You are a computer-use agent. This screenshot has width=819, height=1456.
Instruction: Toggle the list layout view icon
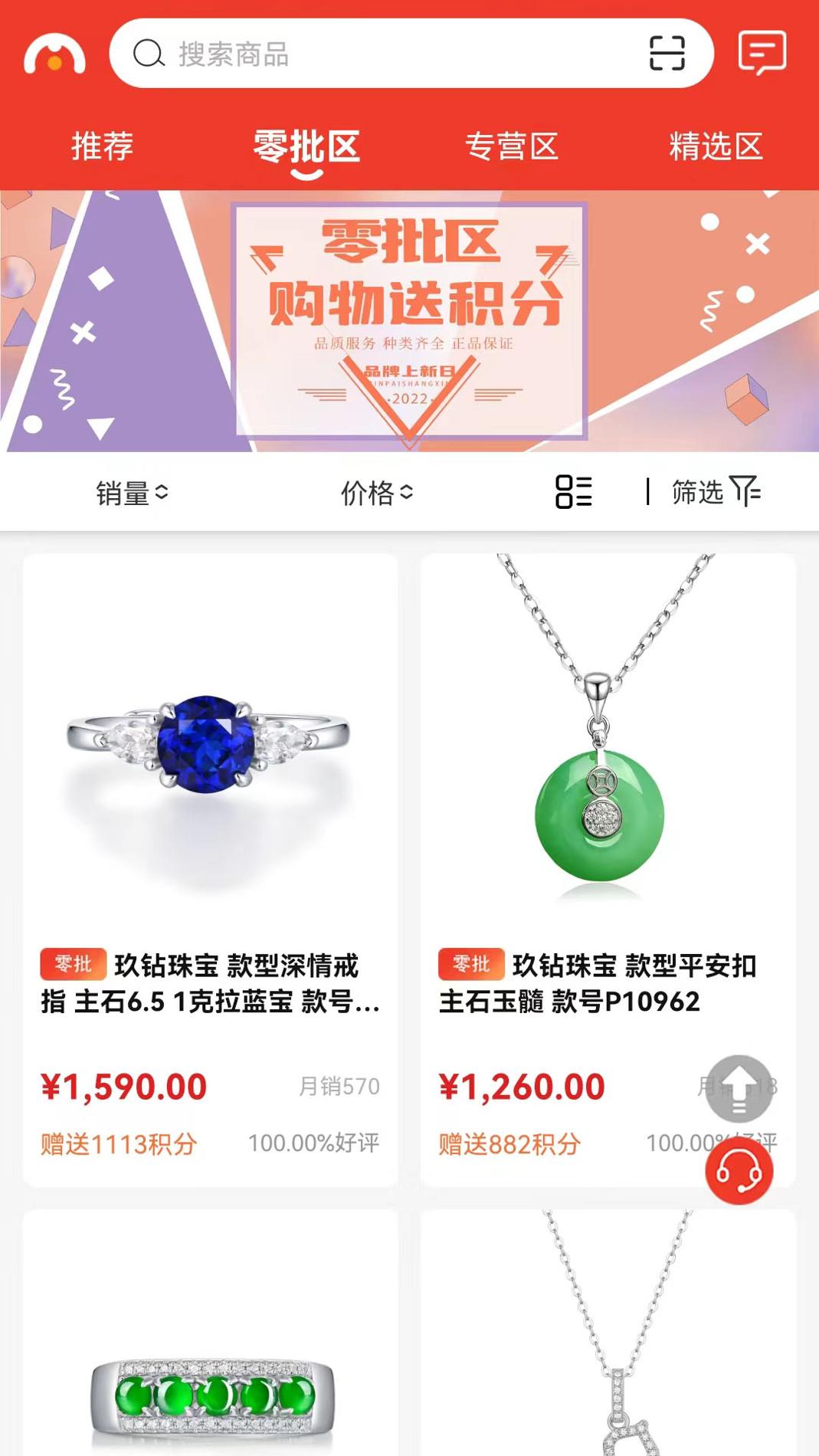click(x=574, y=492)
